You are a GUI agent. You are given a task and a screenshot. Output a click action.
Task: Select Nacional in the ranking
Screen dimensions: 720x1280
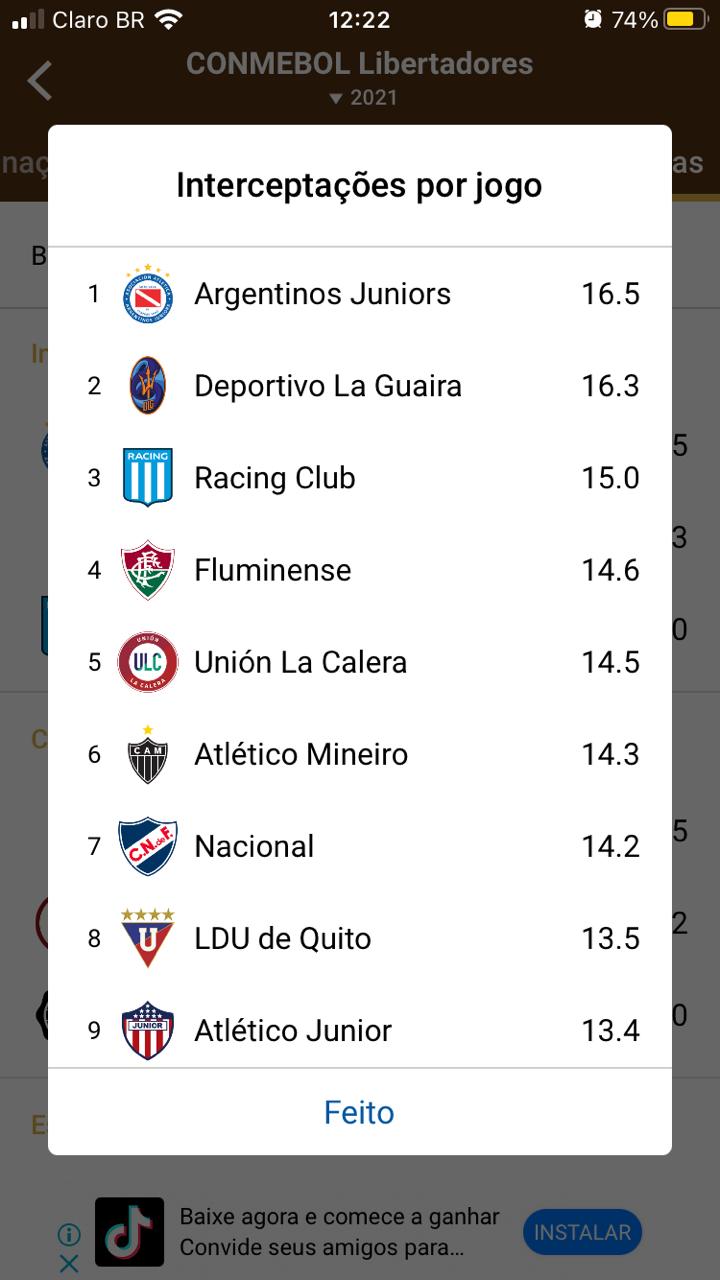[360, 846]
